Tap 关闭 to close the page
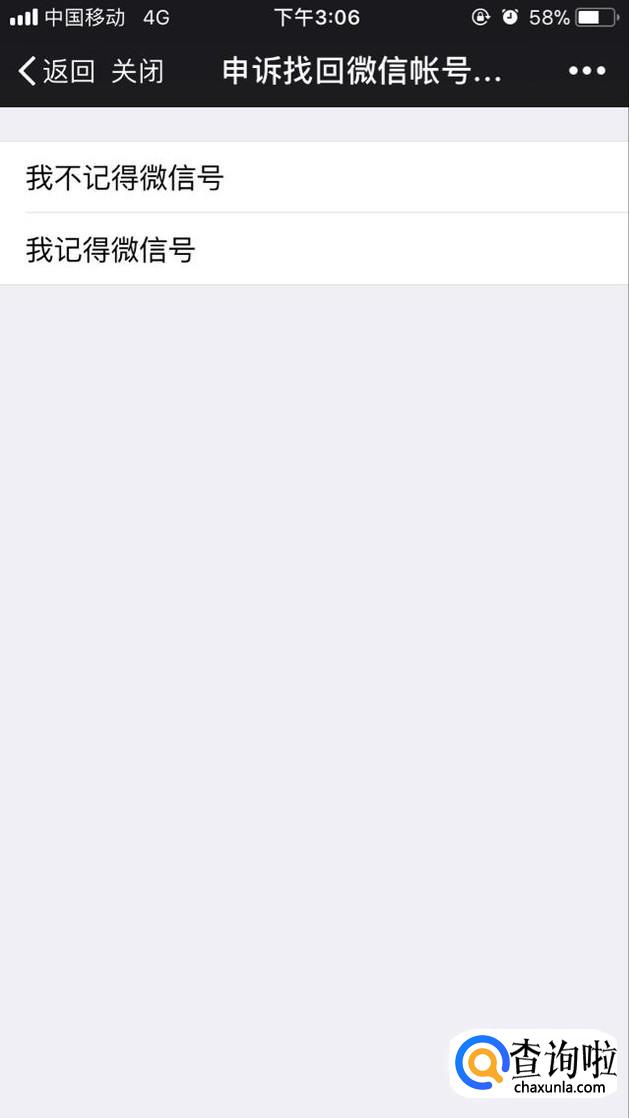 [137, 71]
